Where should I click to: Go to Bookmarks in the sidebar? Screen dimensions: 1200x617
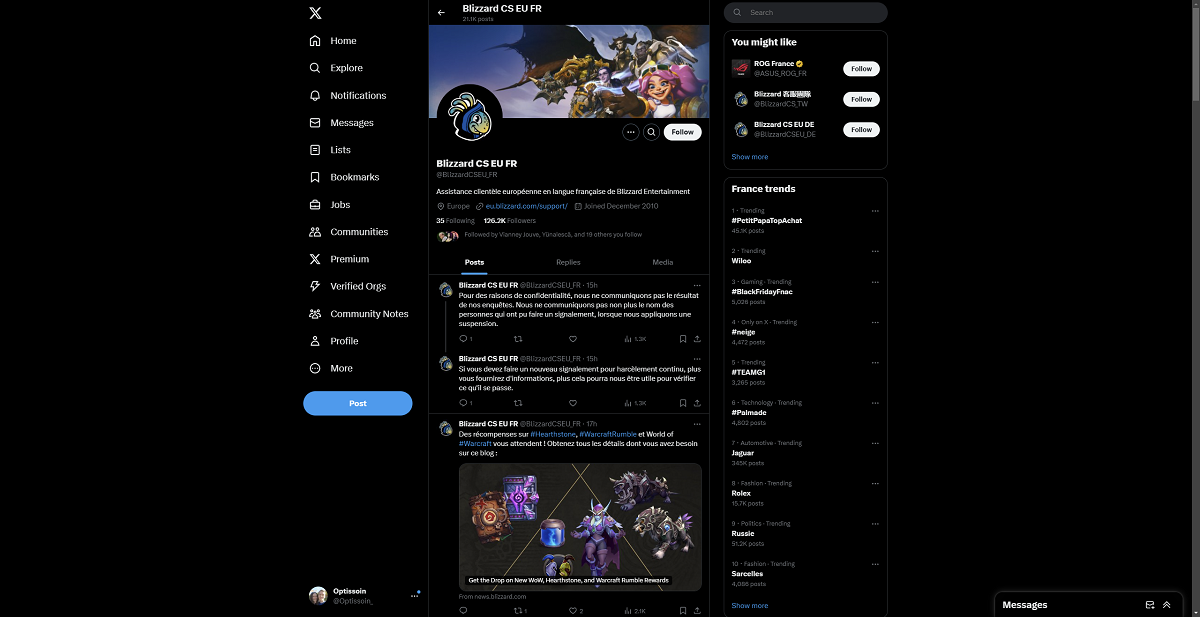click(x=354, y=177)
